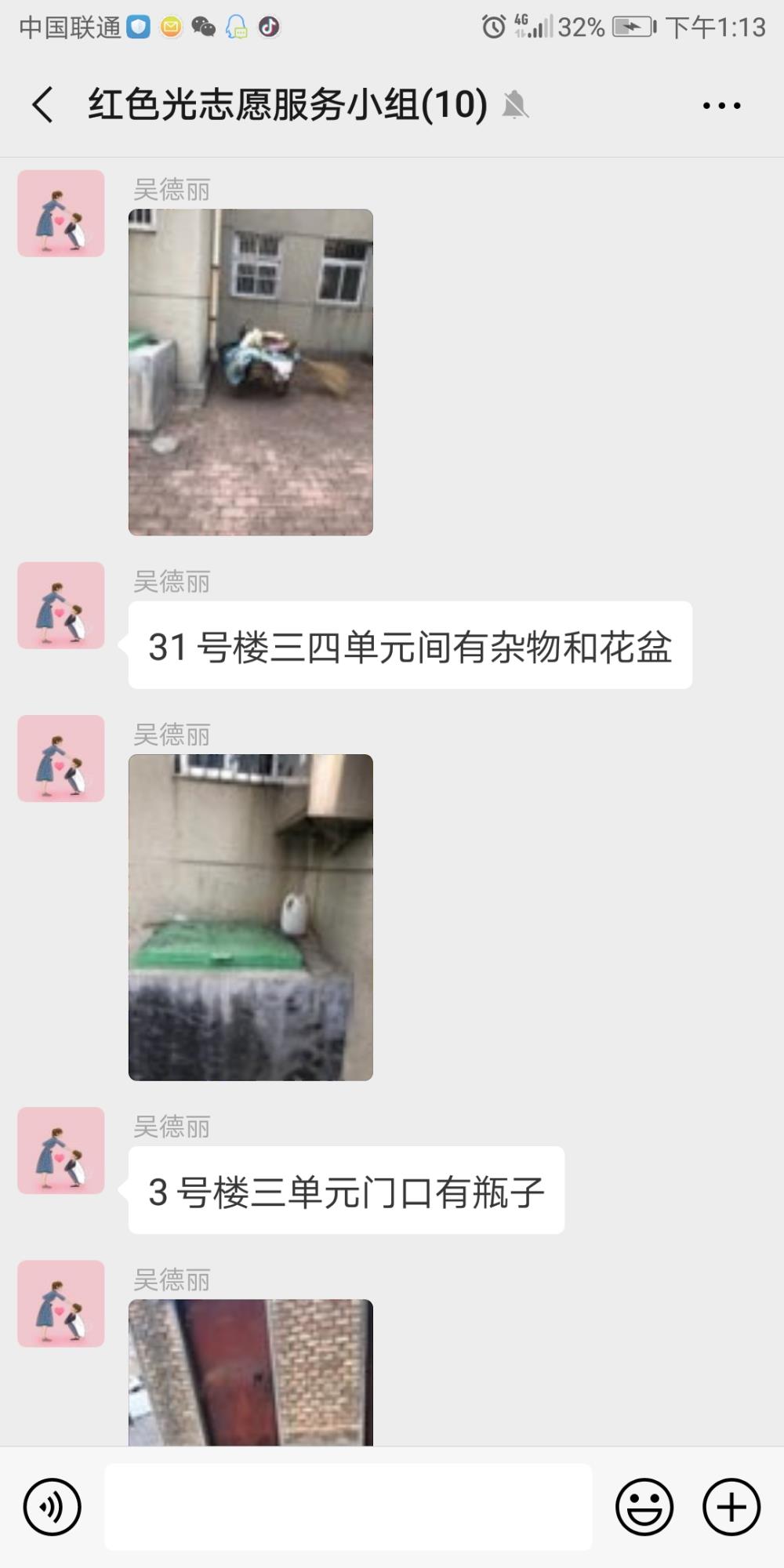The width and height of the screenshot is (784, 1568).
Task: Tap the message text field
Action: (348, 1506)
